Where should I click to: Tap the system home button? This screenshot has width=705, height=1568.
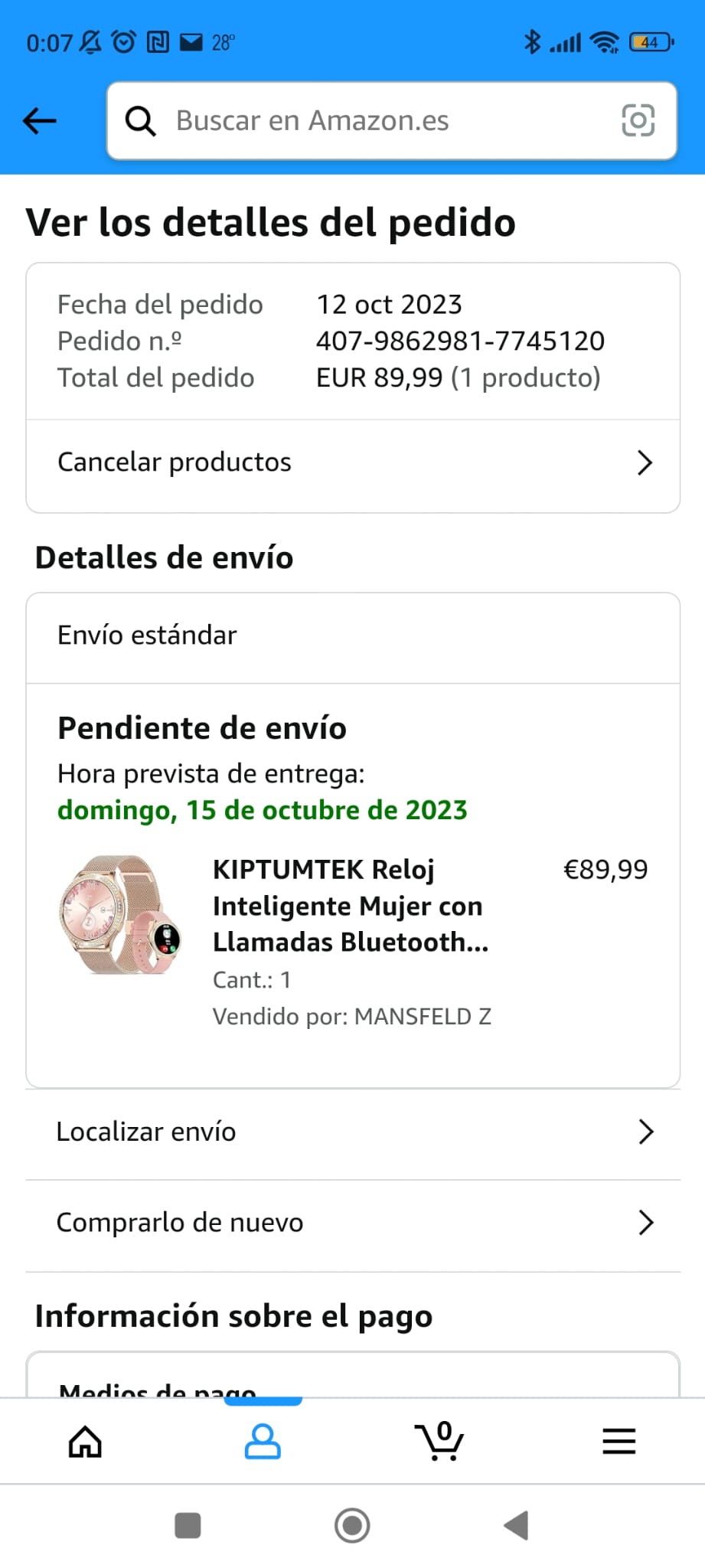point(352,1525)
